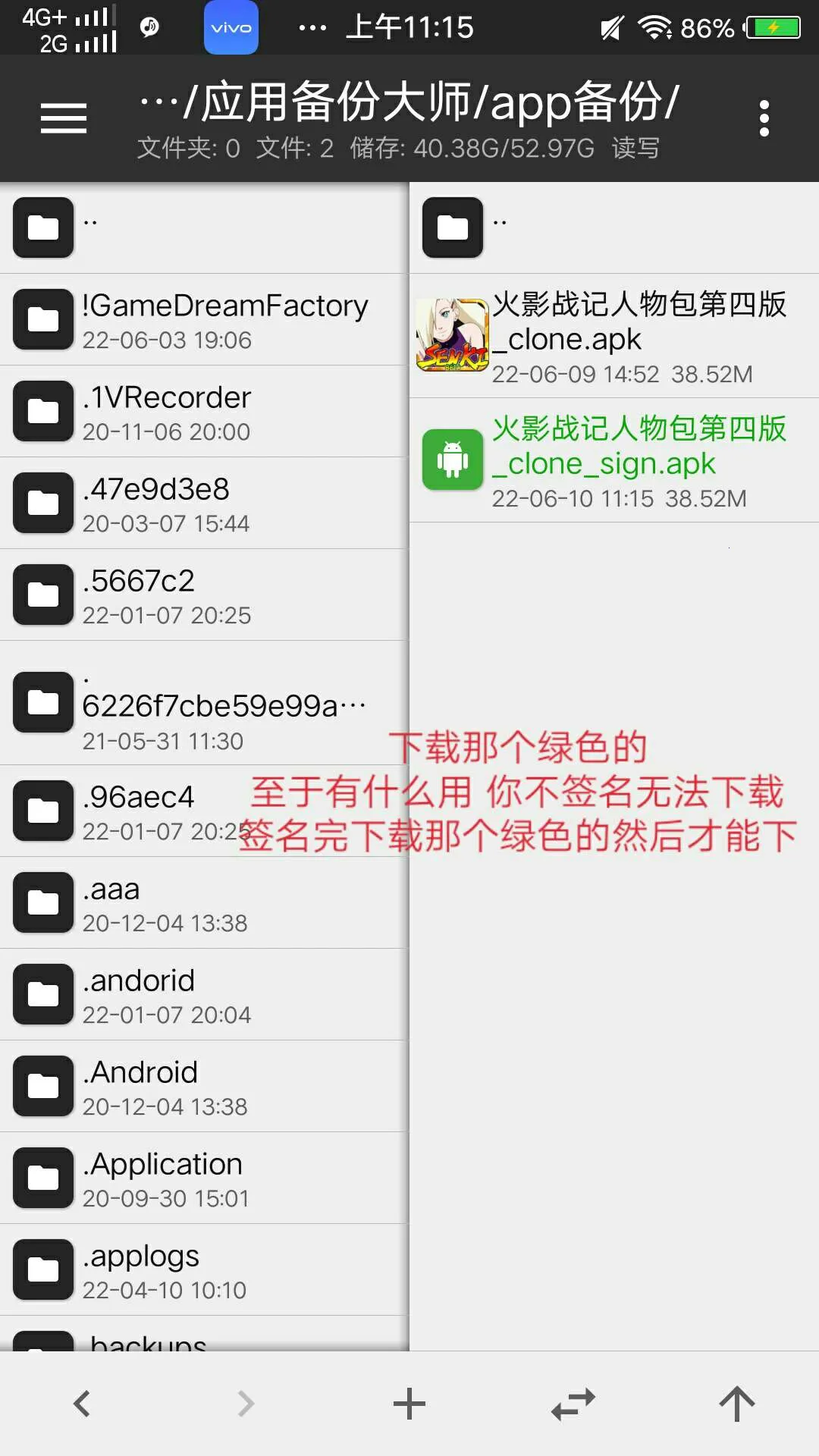Open the .aaa folder
819x1456 pixels.
[205, 903]
